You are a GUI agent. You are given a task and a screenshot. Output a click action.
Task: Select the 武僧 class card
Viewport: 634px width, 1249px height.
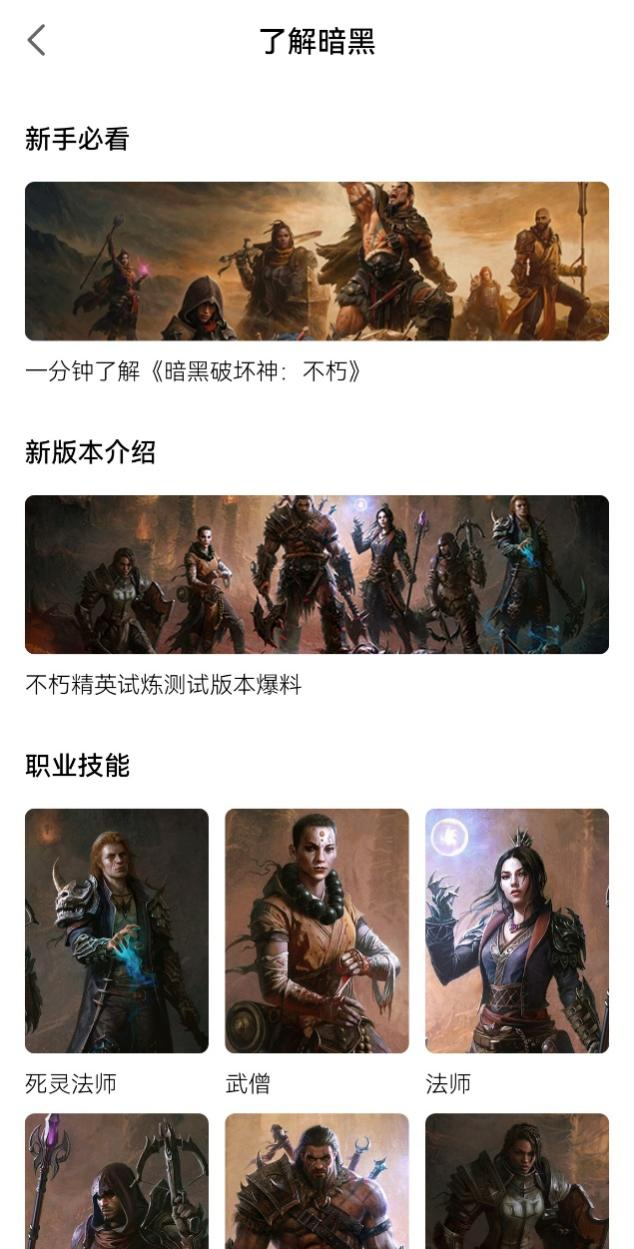(316, 930)
